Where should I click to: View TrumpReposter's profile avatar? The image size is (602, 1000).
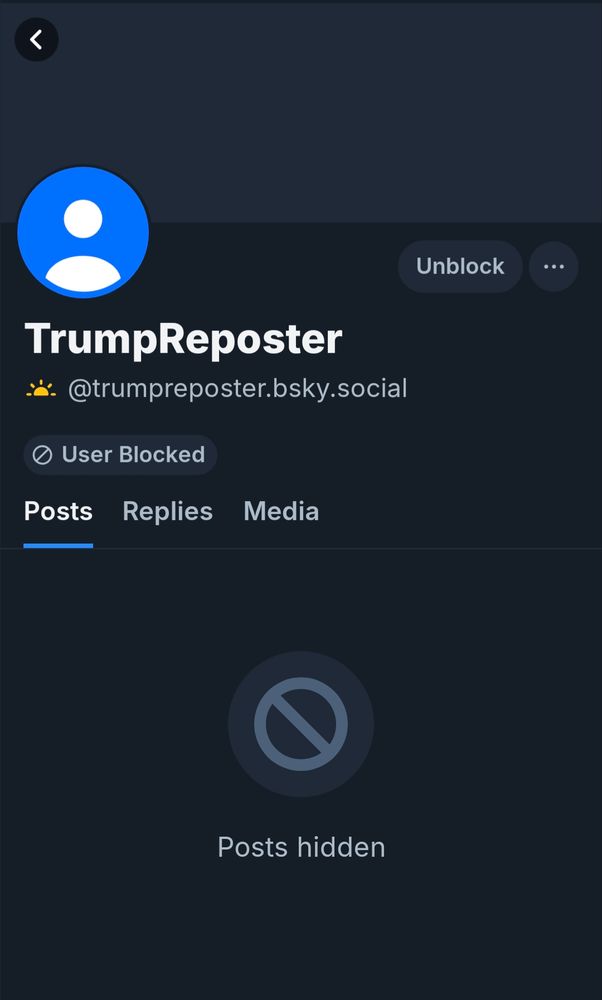83,232
